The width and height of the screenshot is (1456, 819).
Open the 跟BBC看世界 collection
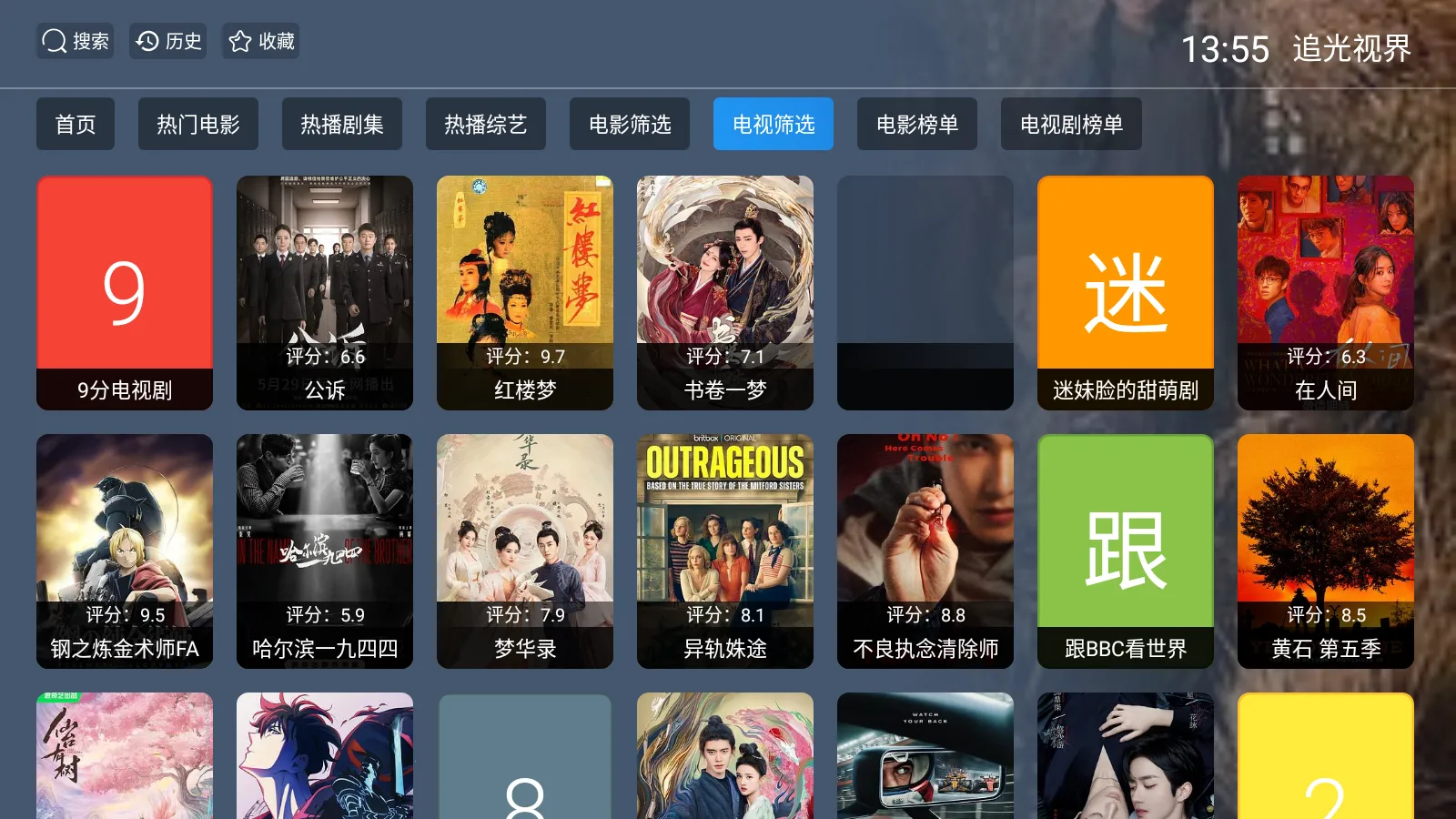pos(1126,551)
